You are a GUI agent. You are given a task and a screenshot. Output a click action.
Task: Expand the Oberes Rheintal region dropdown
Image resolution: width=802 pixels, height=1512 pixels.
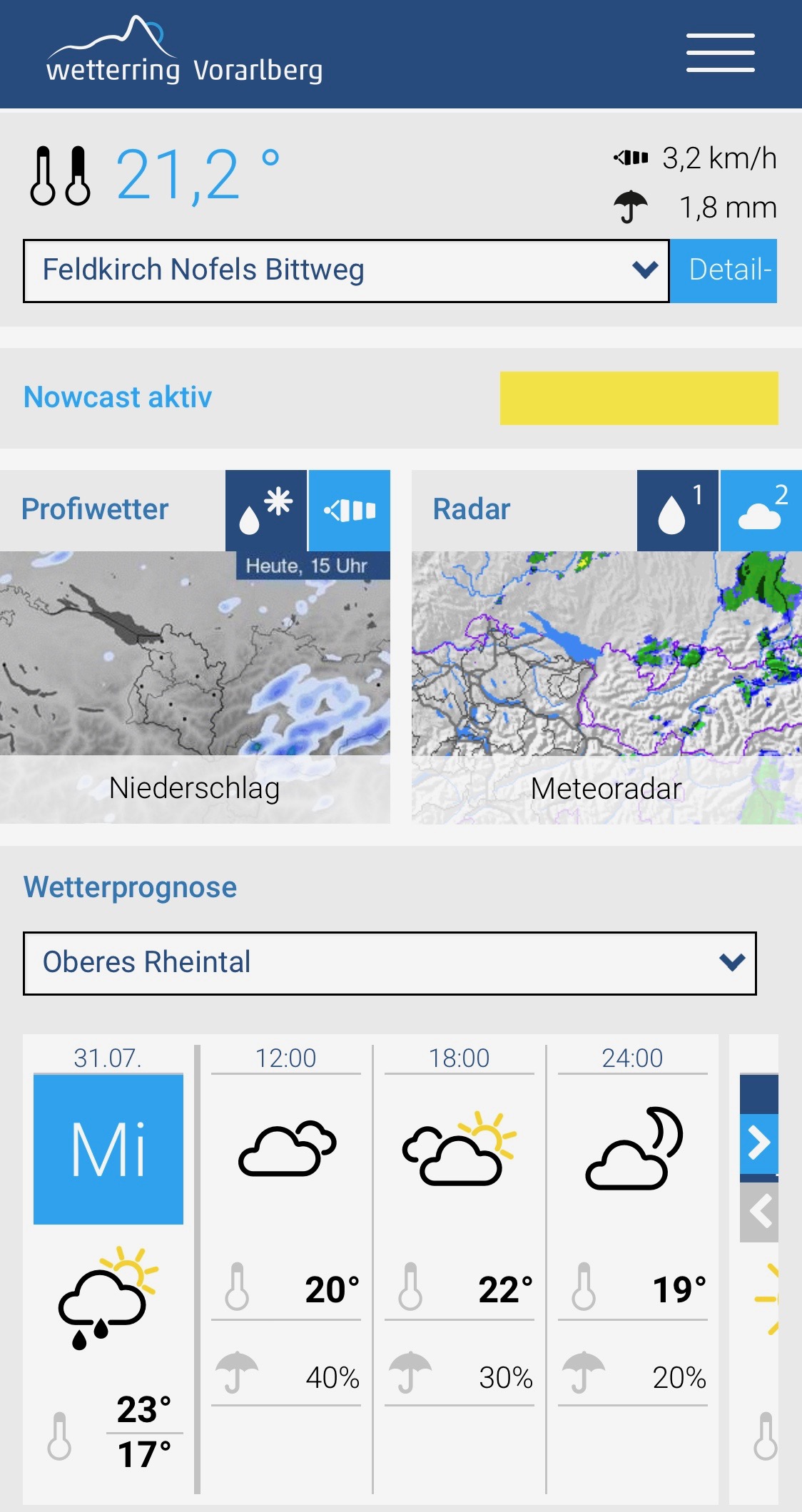(x=390, y=963)
